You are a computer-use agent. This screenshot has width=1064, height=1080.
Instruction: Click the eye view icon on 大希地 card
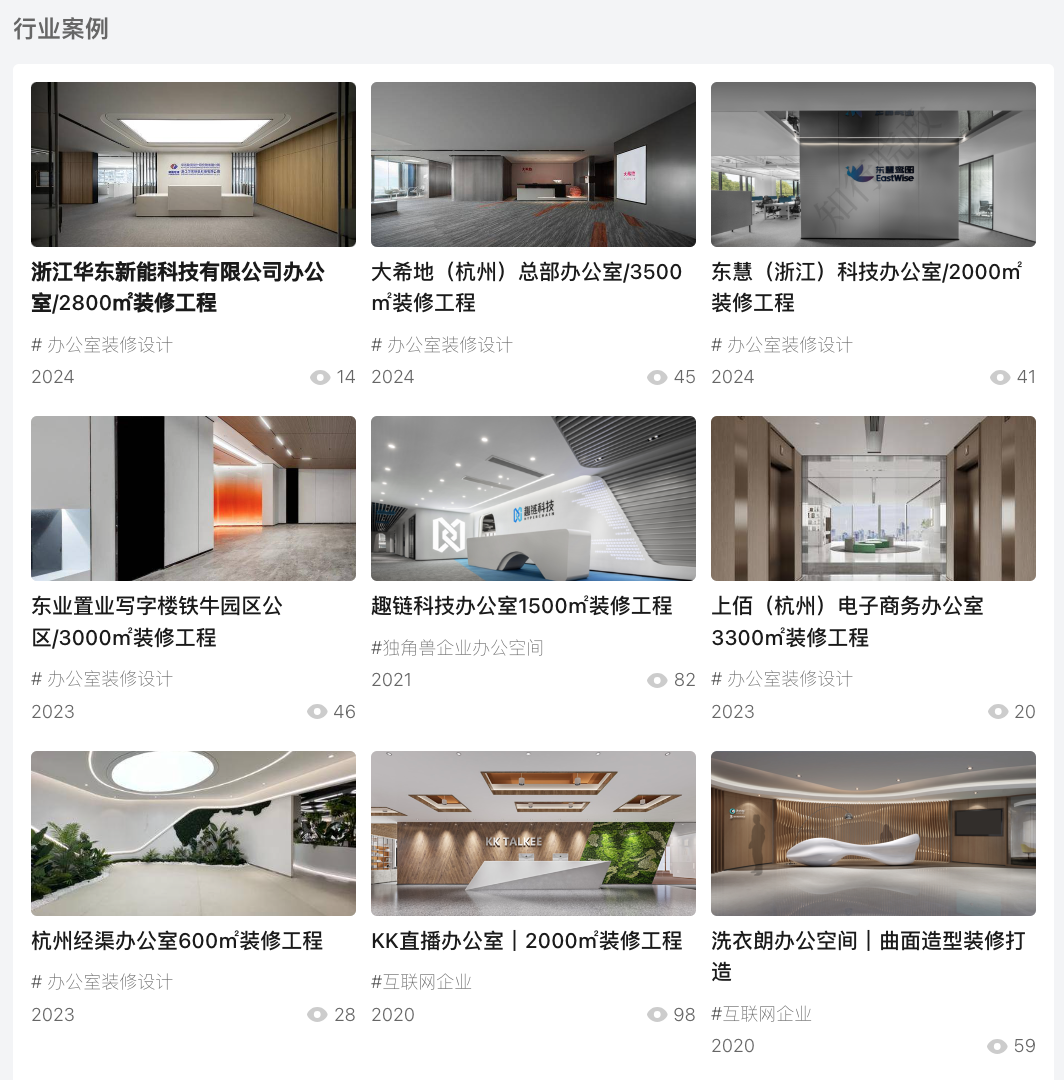(x=657, y=377)
